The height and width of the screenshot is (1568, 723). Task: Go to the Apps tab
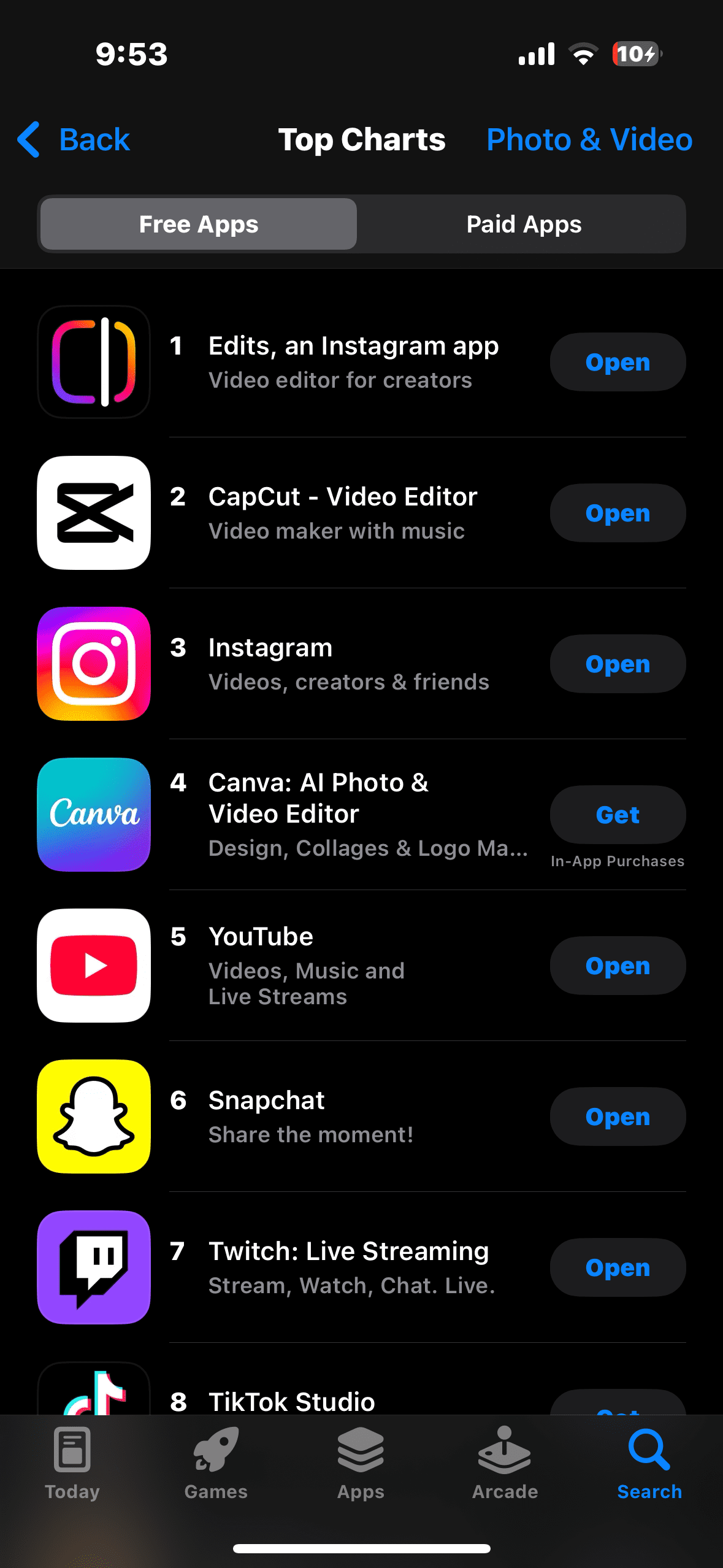(361, 1463)
